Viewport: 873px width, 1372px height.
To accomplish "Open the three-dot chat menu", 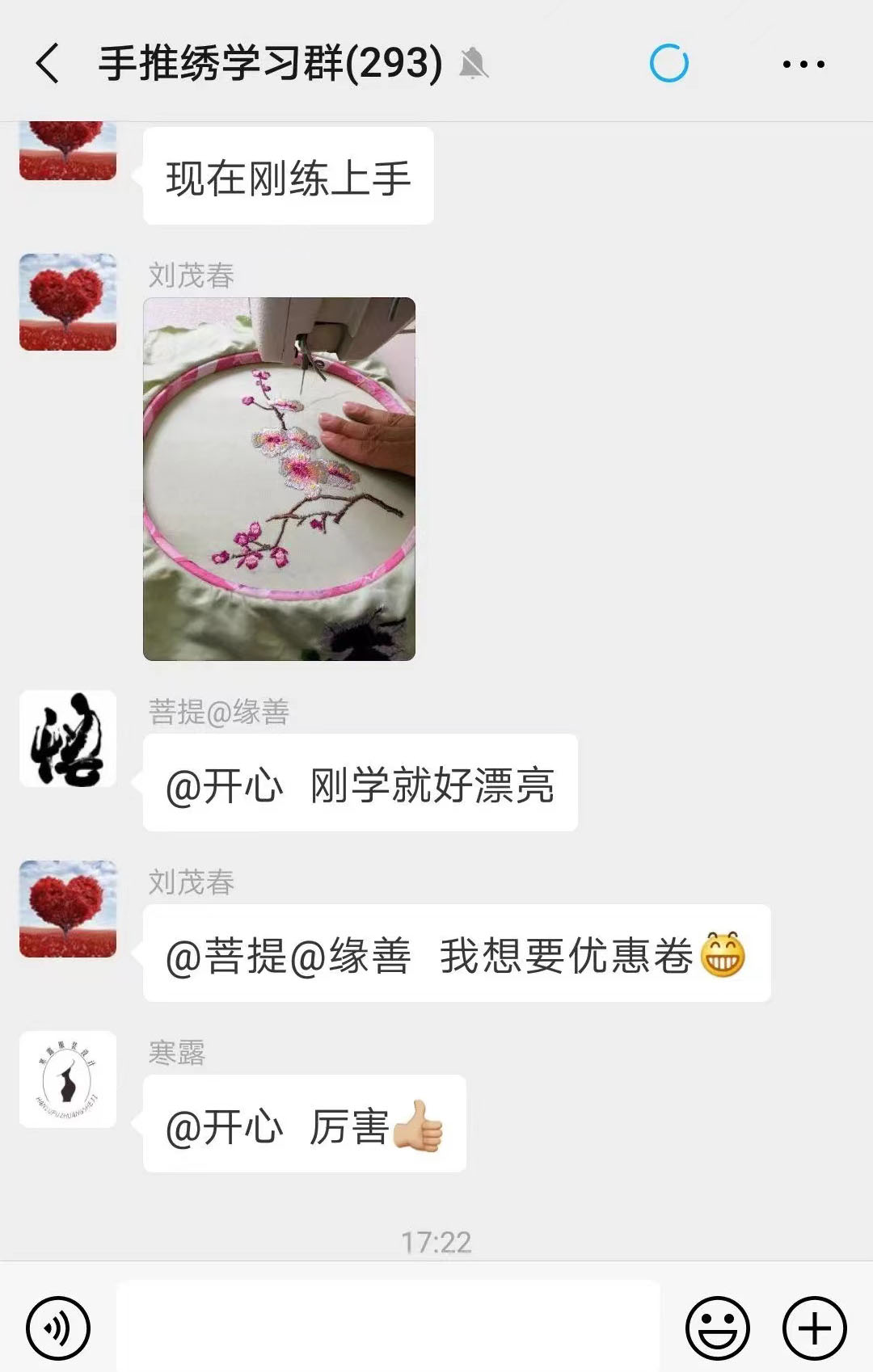I will pos(803,64).
